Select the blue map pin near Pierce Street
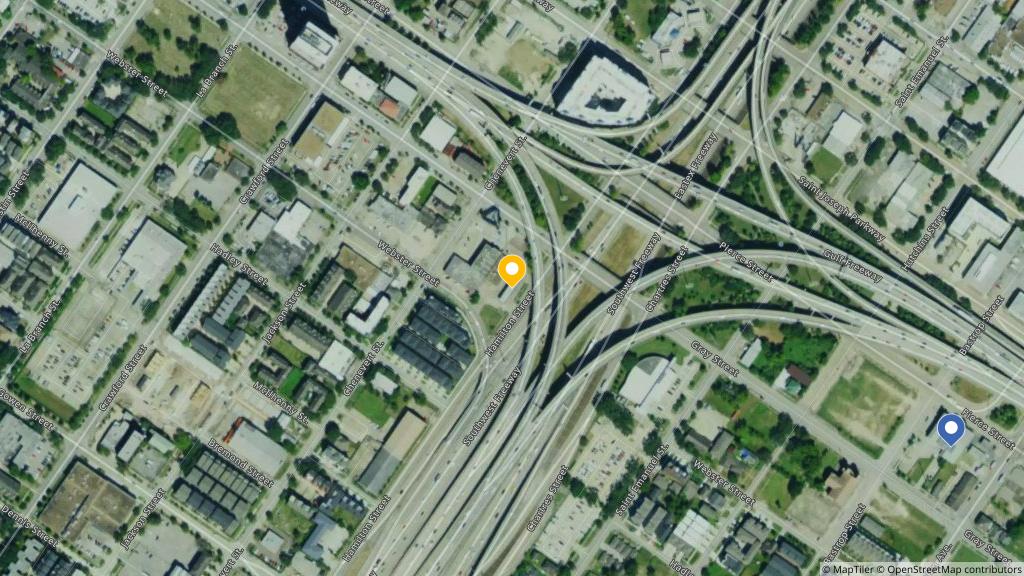The image size is (1024, 576). [950, 429]
